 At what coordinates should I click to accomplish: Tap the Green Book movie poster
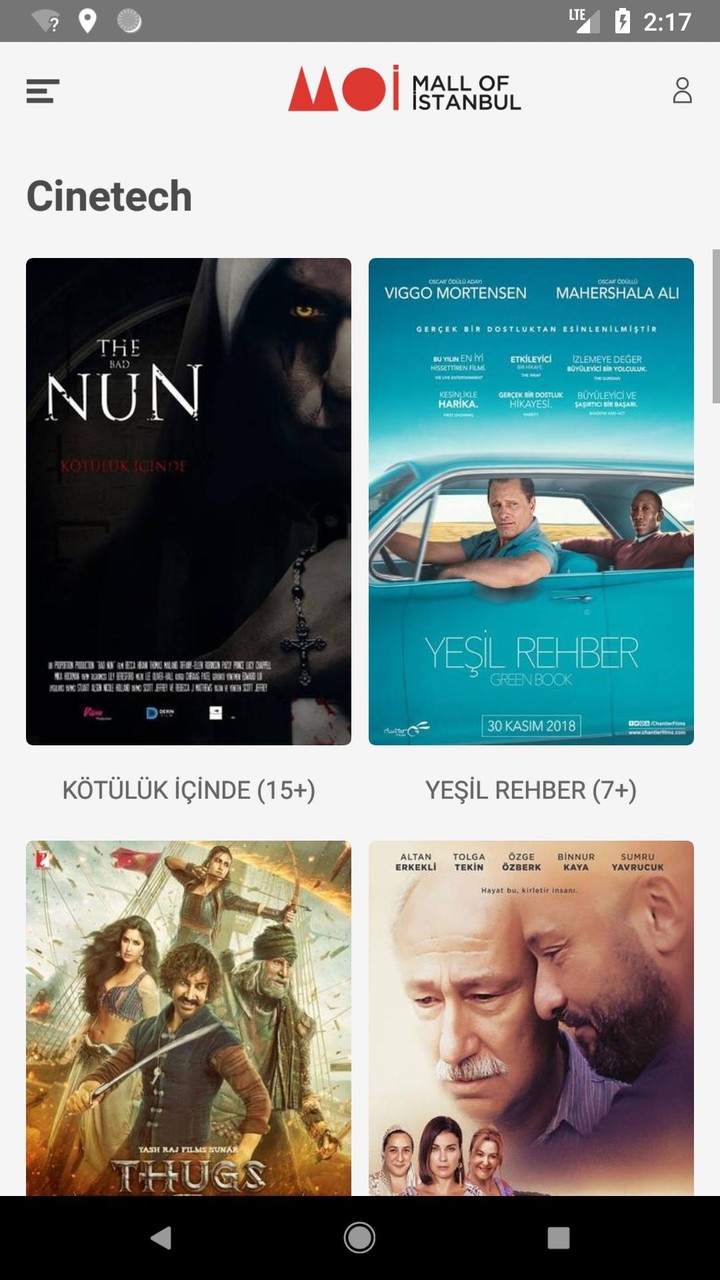coord(531,500)
